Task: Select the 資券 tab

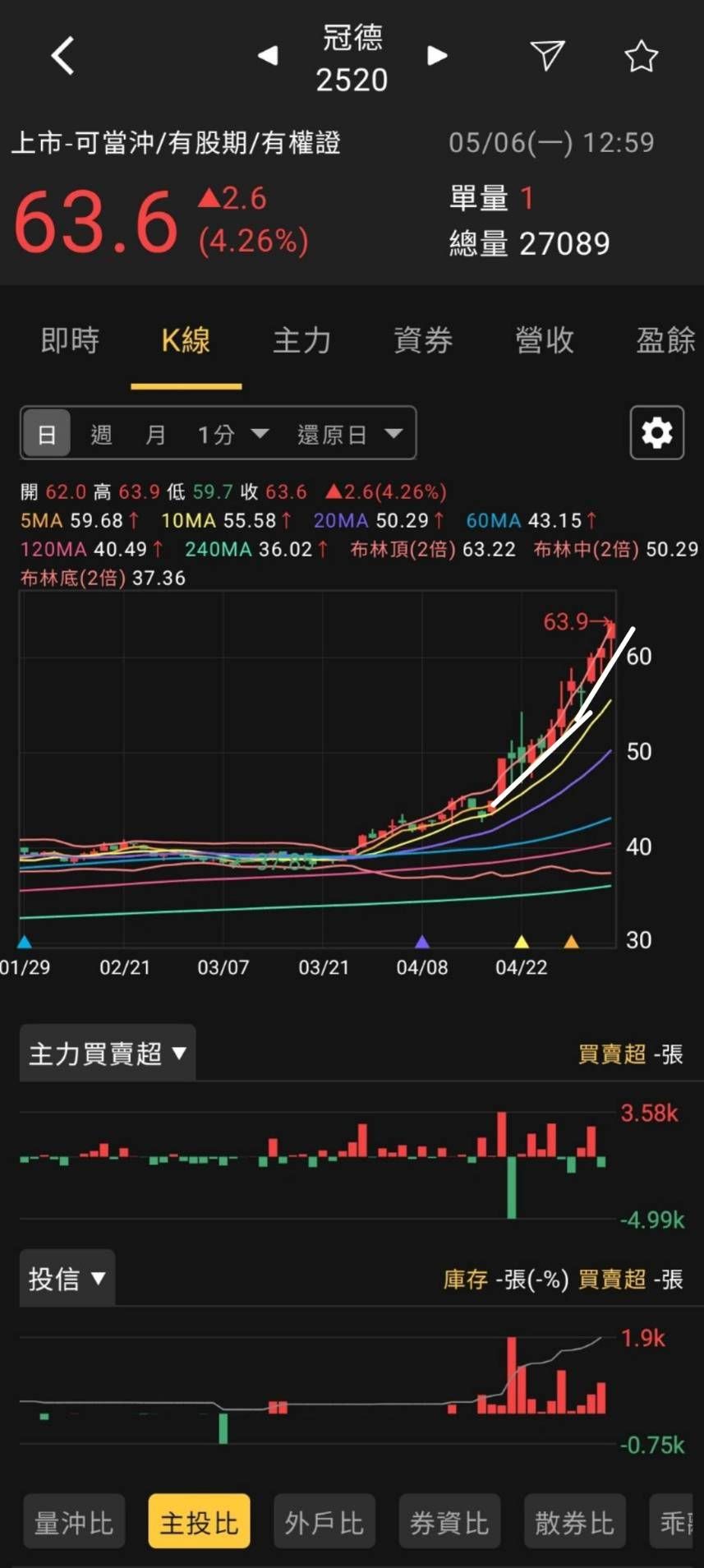Action: 423,340
